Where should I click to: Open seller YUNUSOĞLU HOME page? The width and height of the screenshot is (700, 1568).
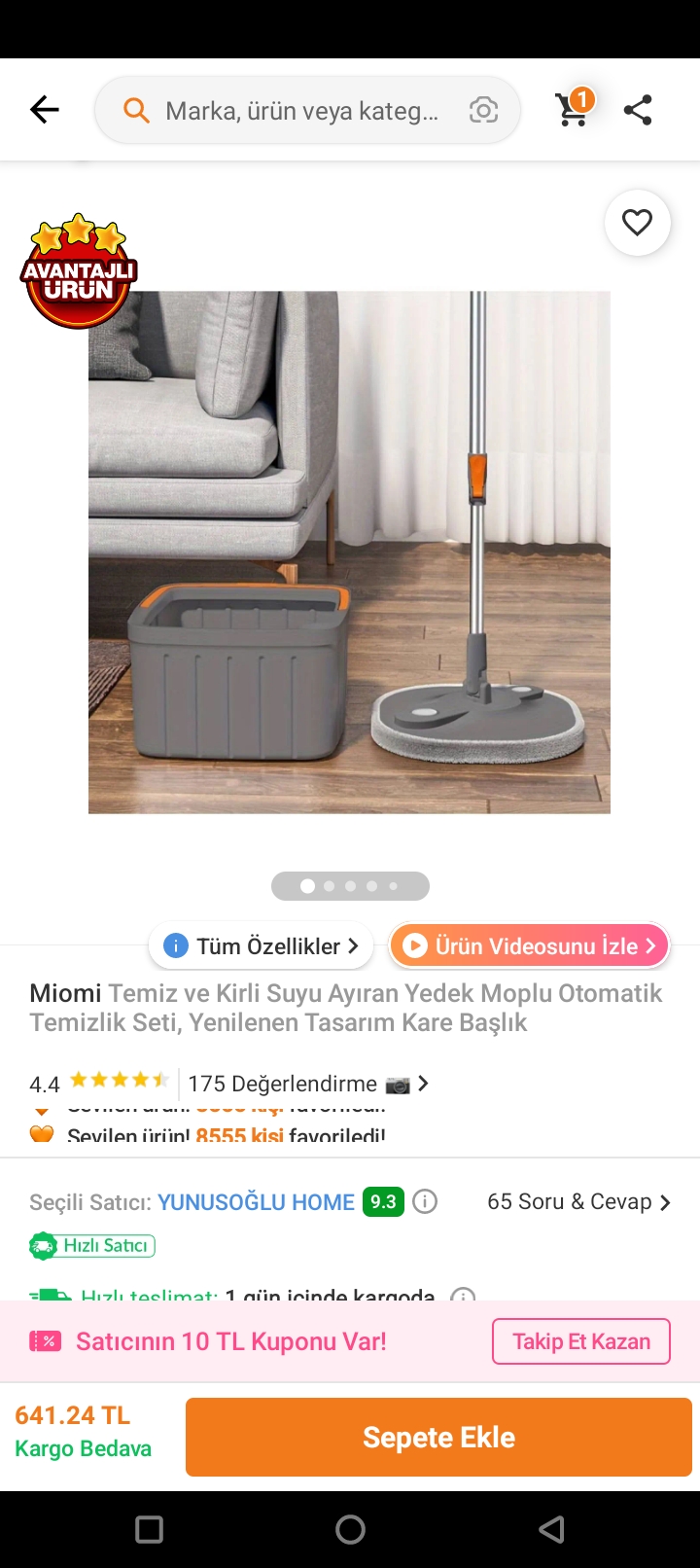click(256, 1202)
